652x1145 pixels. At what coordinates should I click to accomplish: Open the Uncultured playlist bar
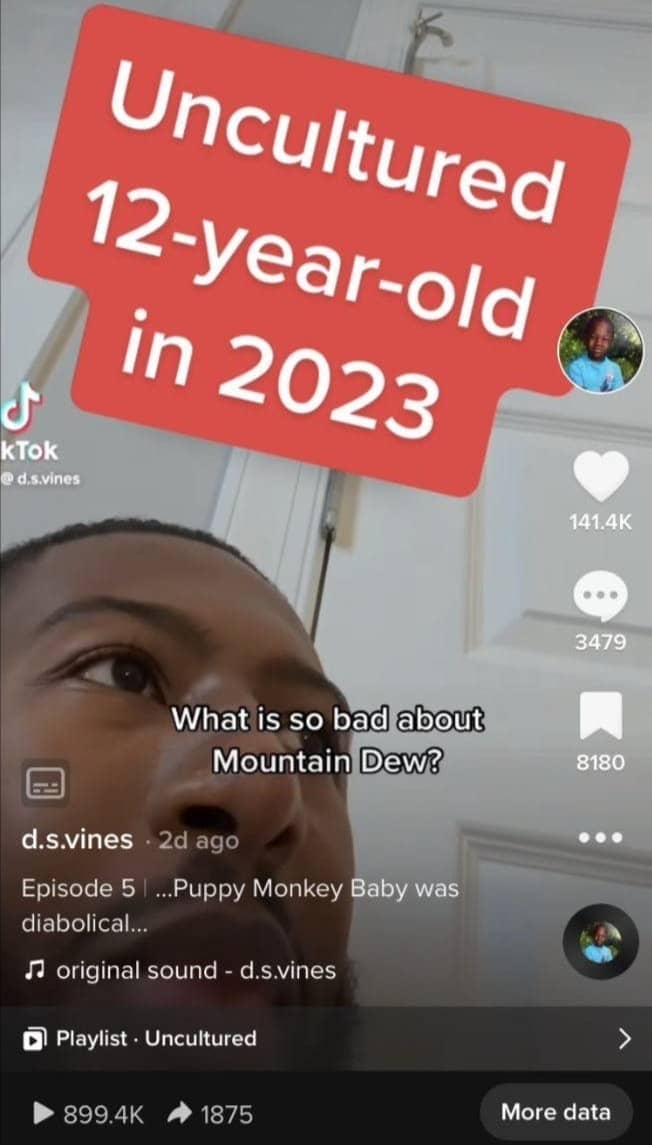click(x=326, y=1038)
